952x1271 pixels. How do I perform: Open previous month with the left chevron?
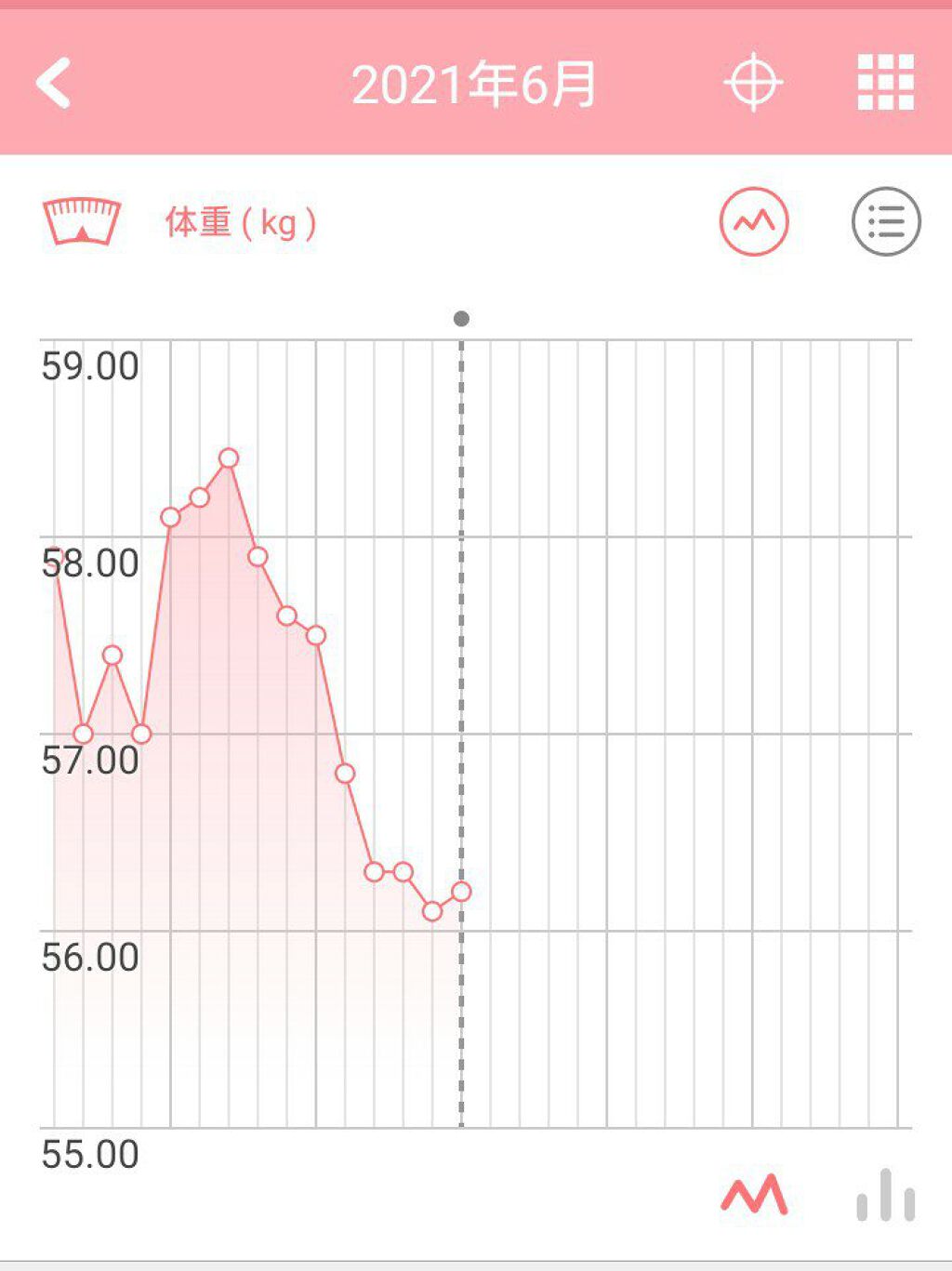click(53, 84)
